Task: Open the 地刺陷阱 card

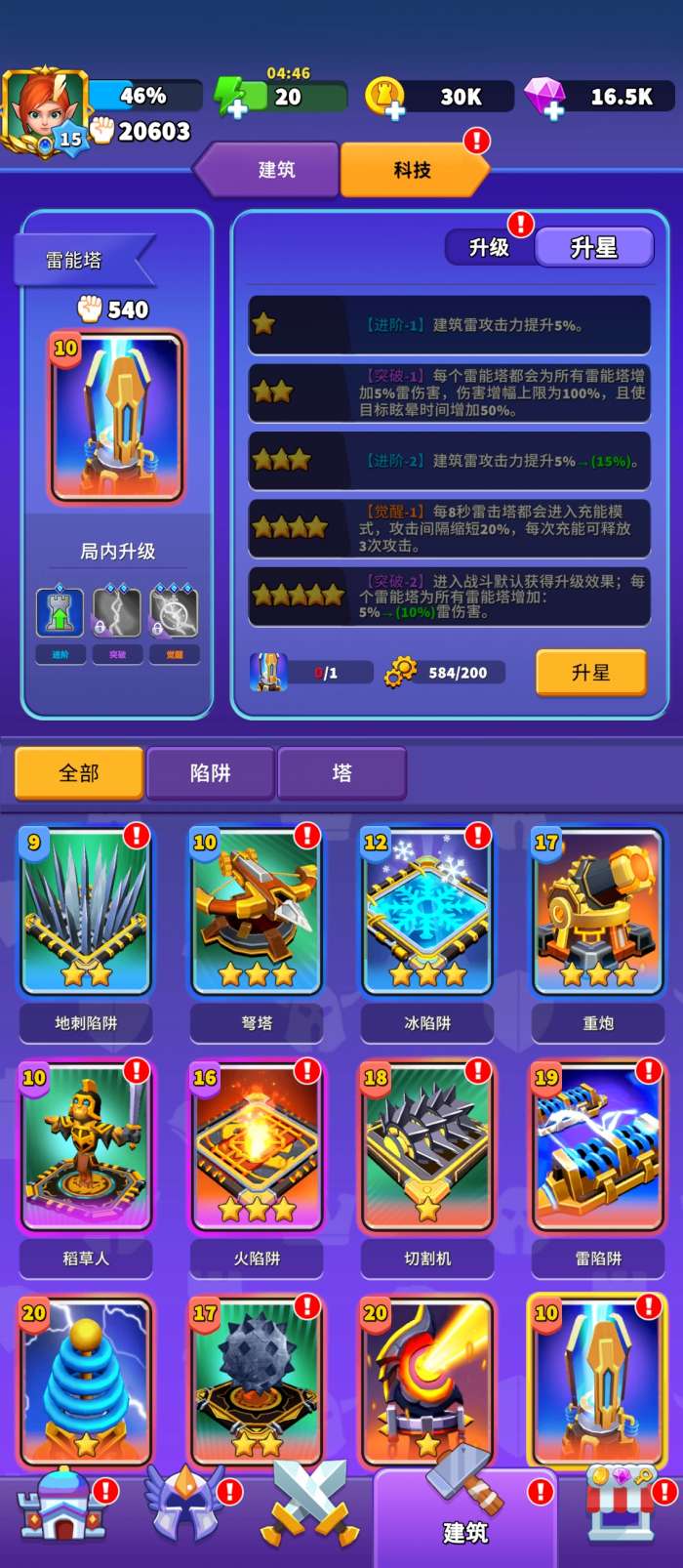Action: 86,911
